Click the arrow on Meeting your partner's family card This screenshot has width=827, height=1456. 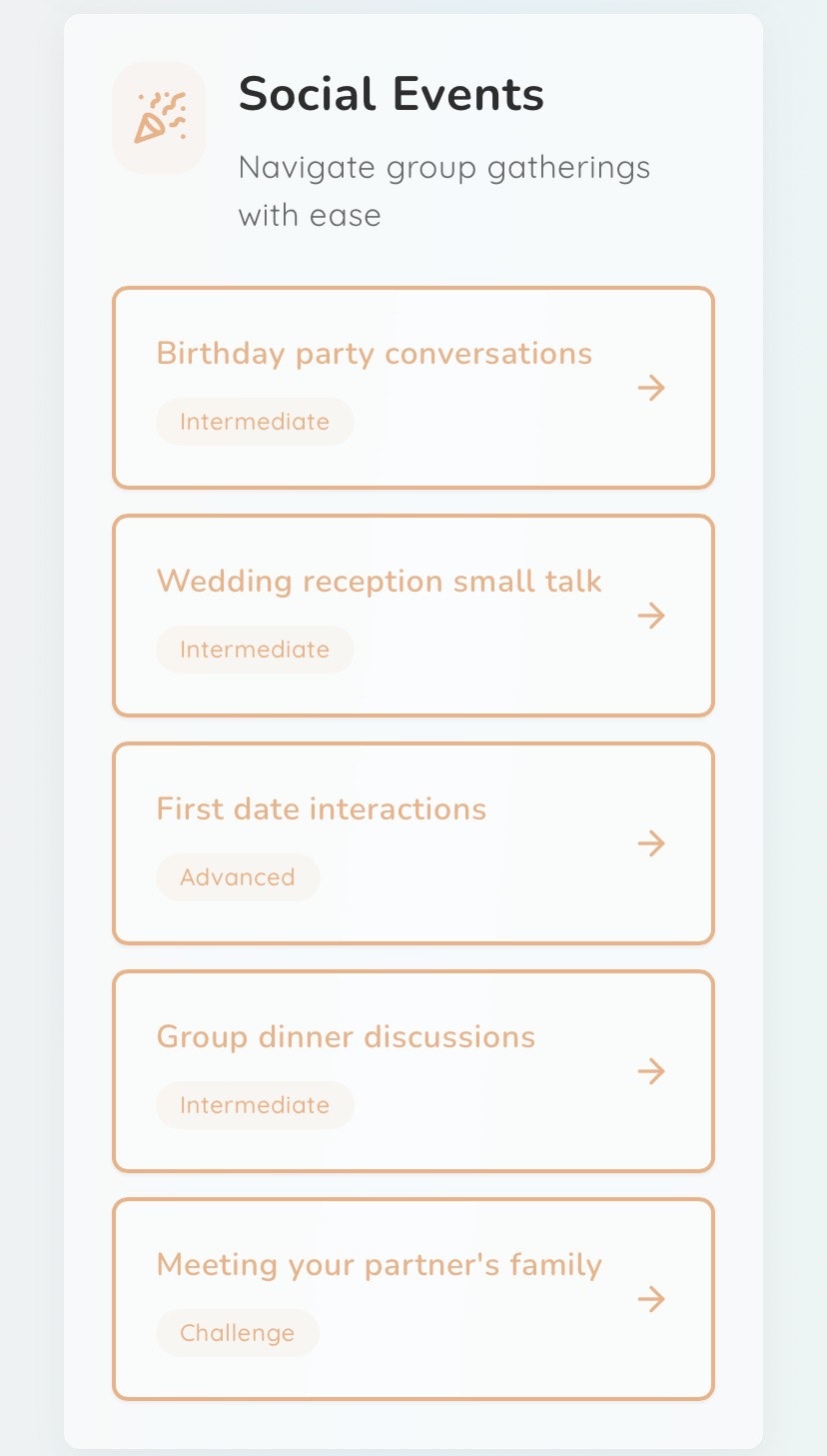[651, 1299]
